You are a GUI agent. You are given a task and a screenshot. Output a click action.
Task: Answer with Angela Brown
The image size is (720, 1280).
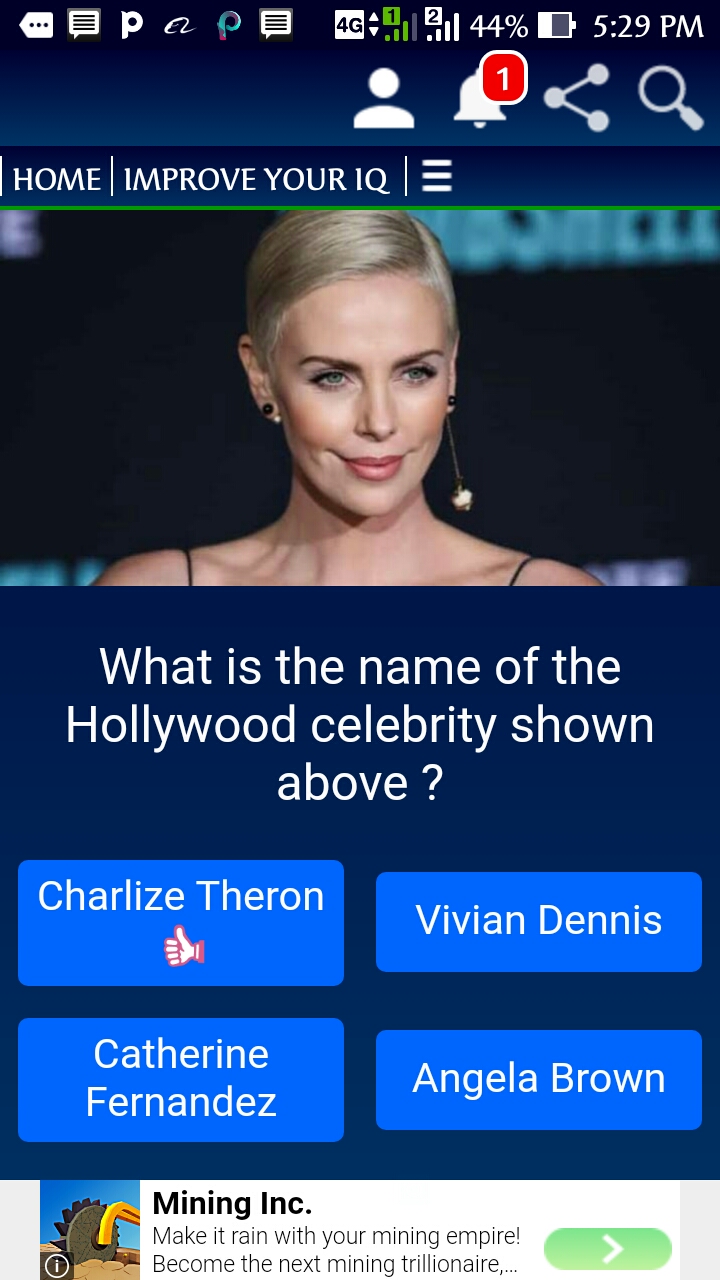539,1079
